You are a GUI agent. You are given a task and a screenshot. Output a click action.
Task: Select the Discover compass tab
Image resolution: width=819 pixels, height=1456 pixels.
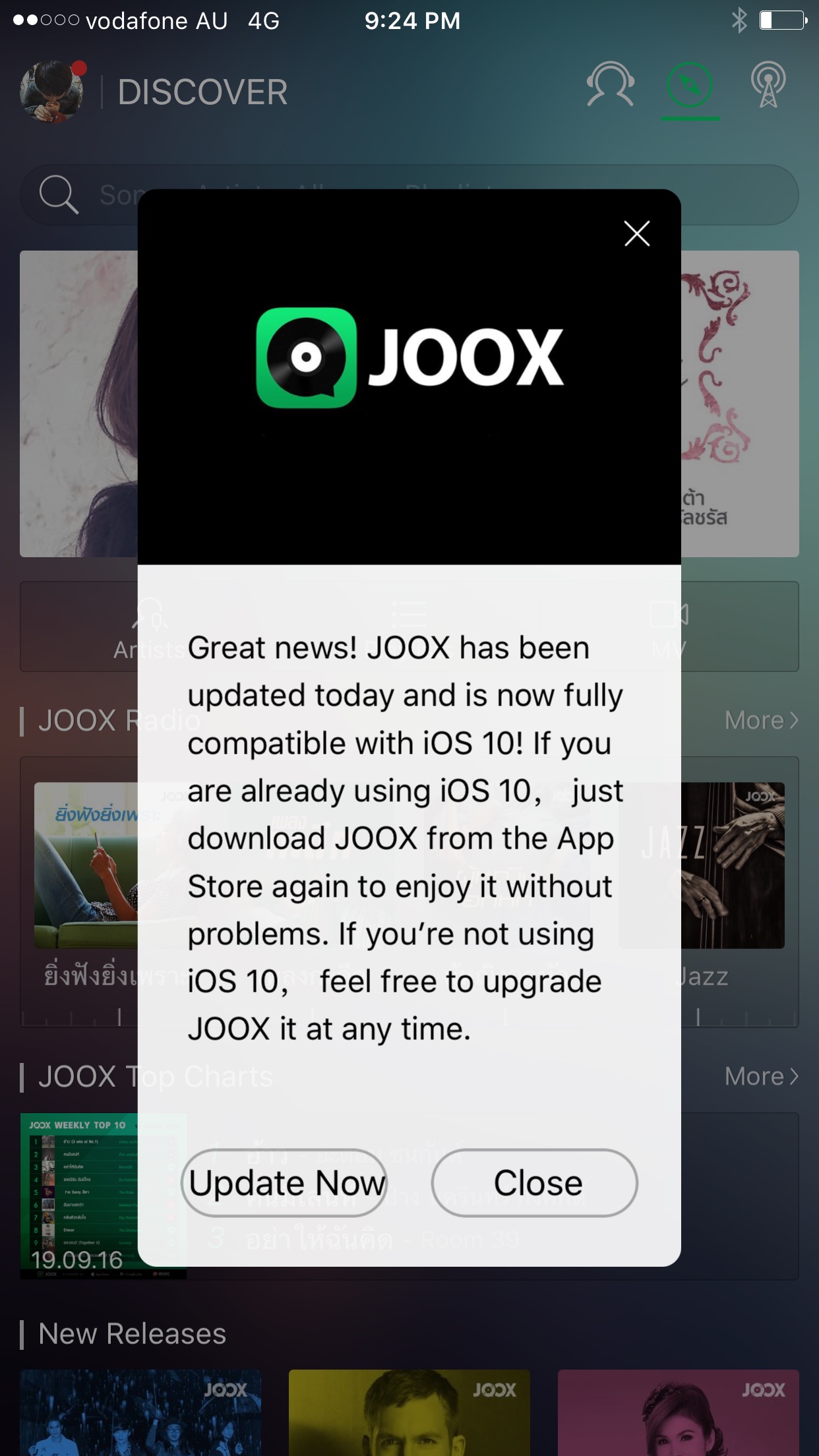pos(690,86)
